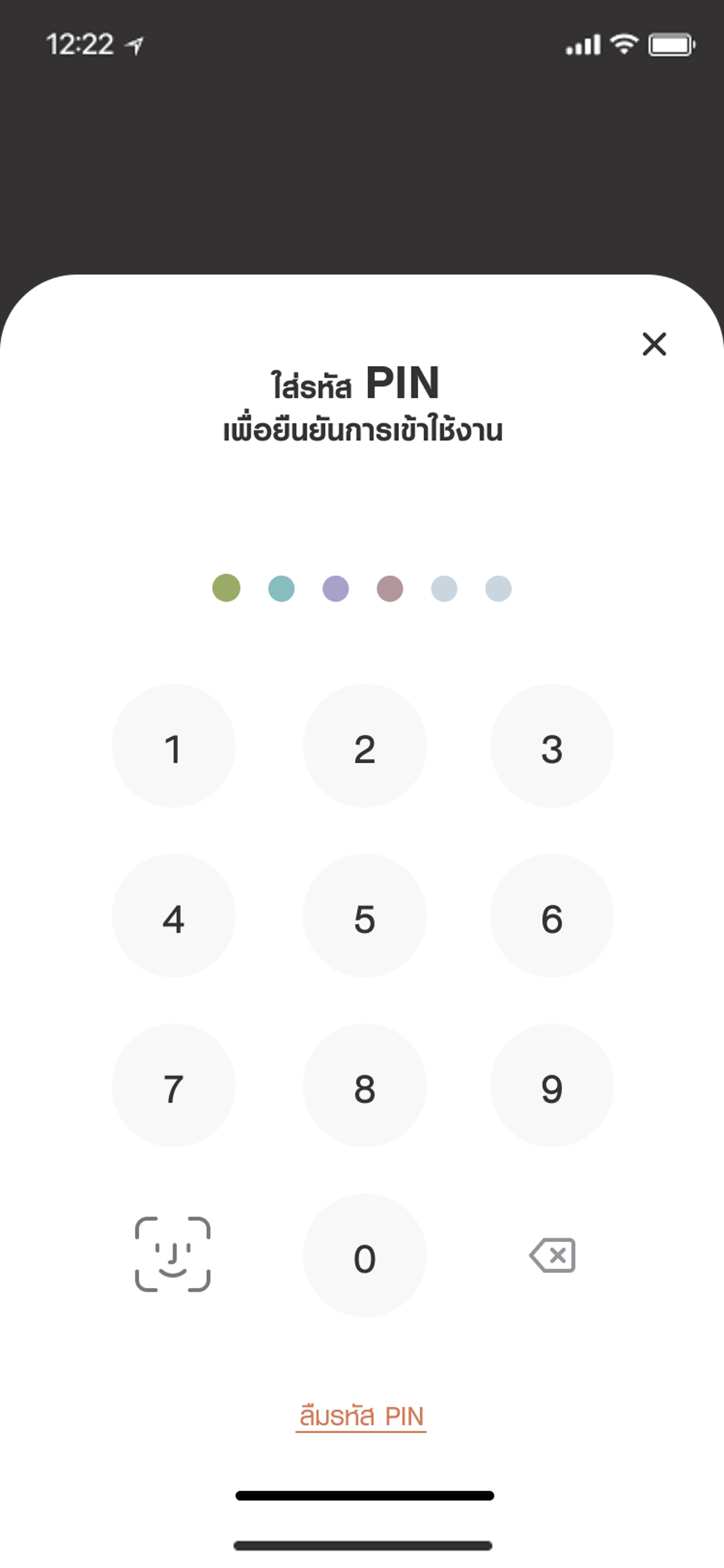This screenshot has height=1568, width=724.
Task: Tap the number 6 key
Action: coord(552,915)
